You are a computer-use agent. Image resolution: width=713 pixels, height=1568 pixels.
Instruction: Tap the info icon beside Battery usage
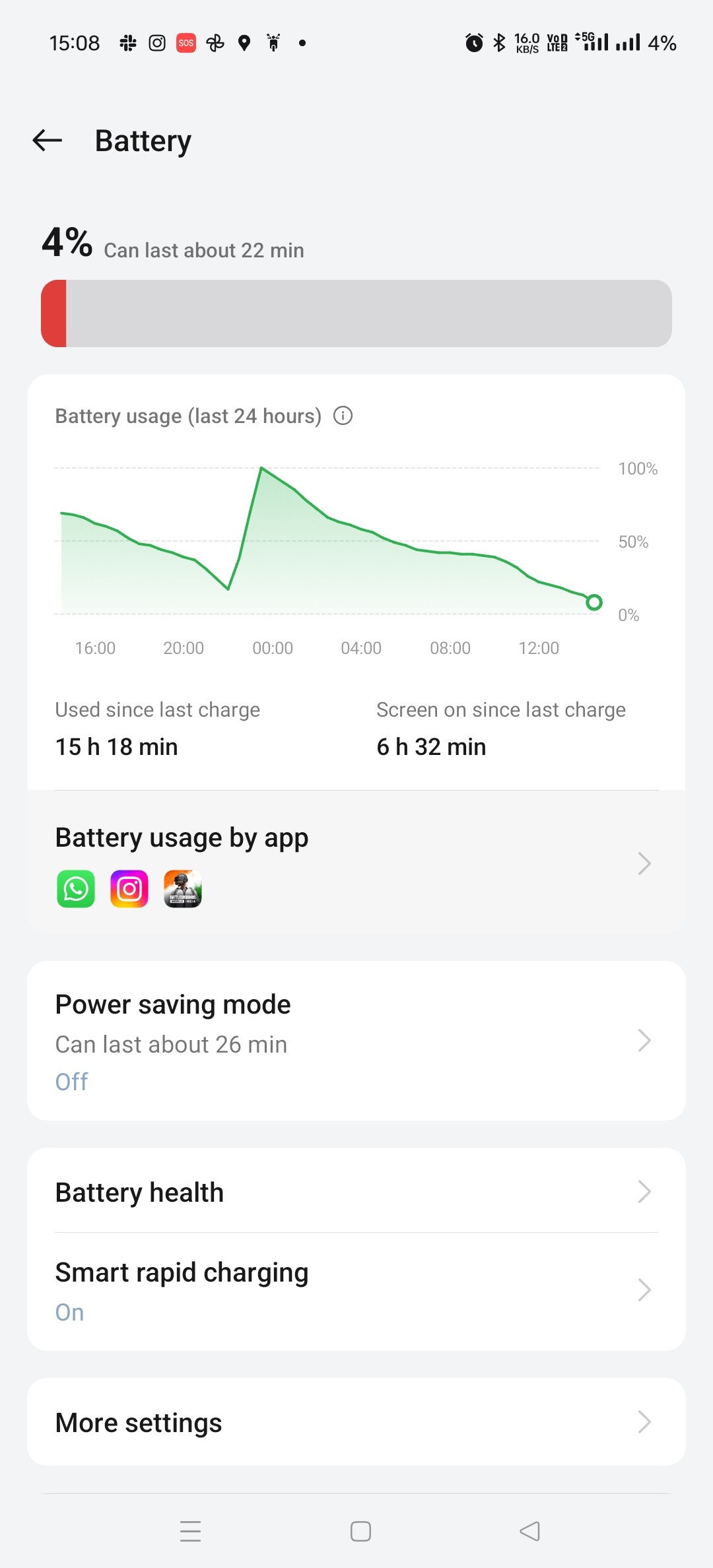point(343,416)
